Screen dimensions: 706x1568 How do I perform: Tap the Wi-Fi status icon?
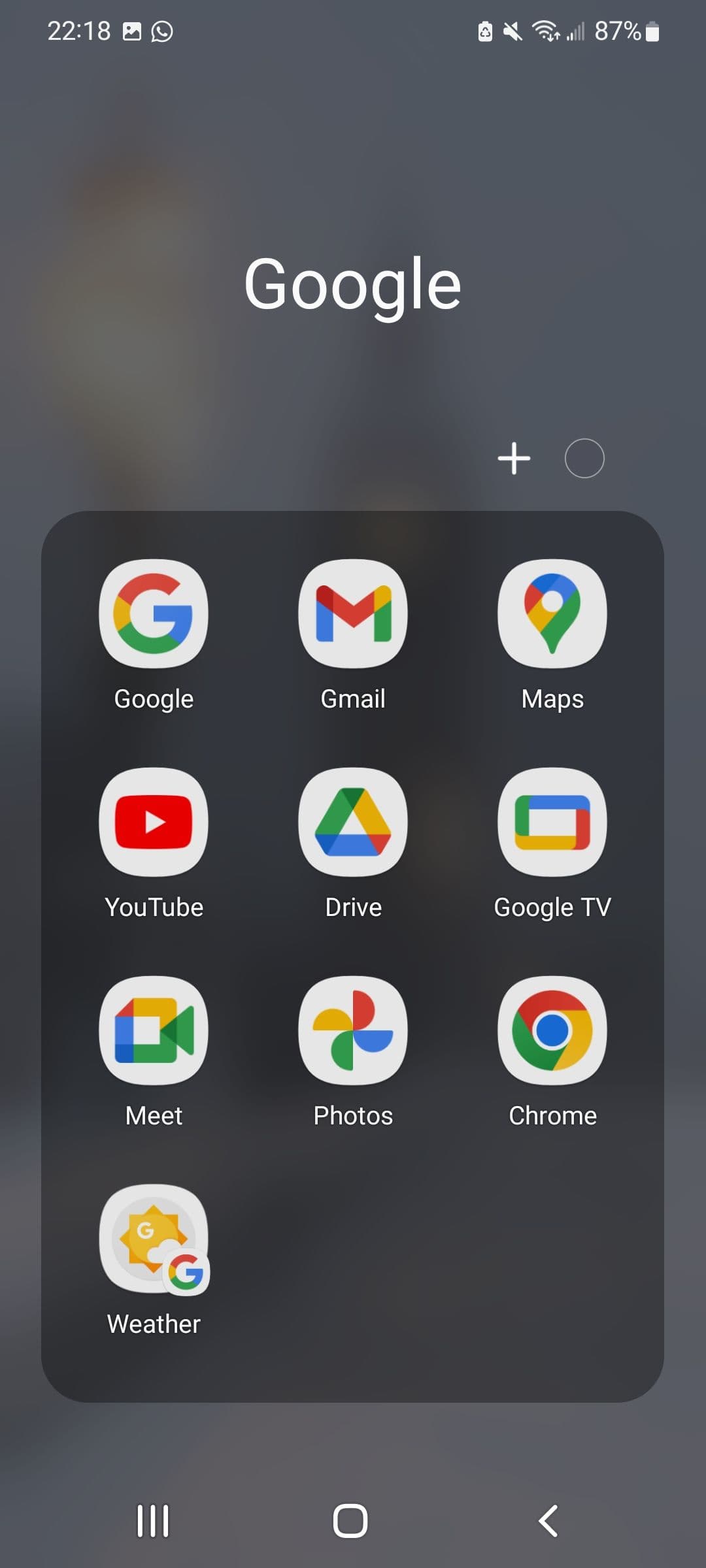[x=545, y=30]
